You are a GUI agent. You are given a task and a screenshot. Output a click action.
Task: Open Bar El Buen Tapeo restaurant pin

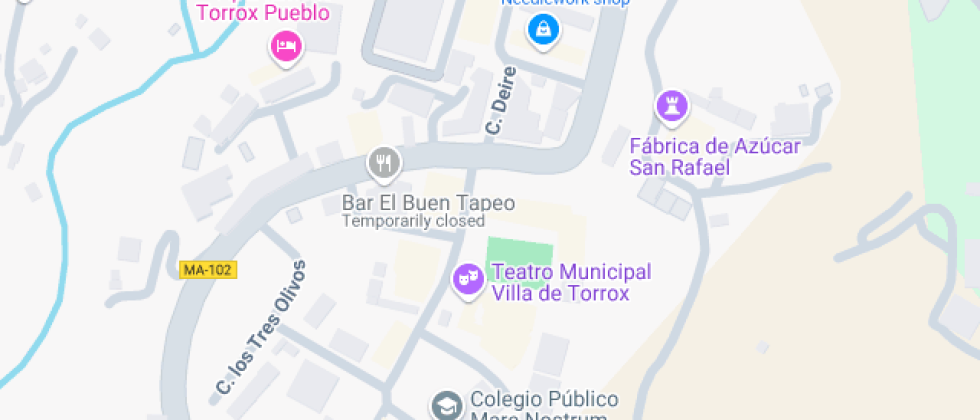384,163
